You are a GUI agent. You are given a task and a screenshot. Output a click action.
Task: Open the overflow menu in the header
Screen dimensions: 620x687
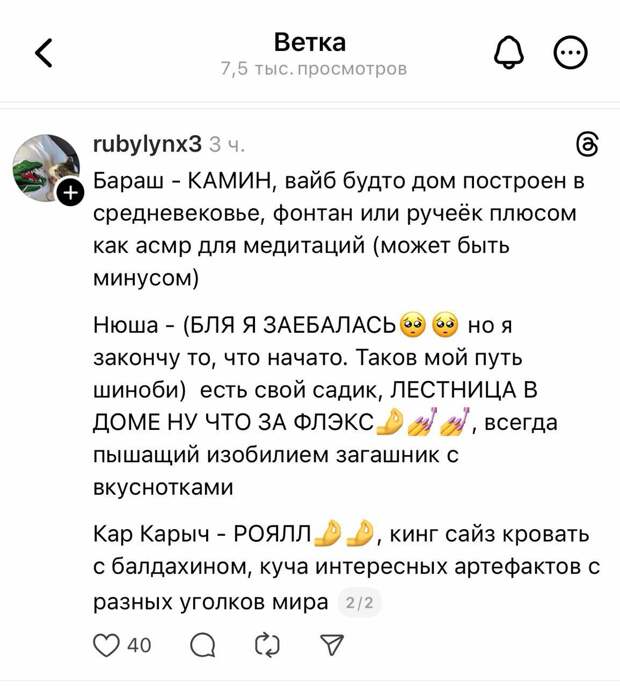click(571, 53)
